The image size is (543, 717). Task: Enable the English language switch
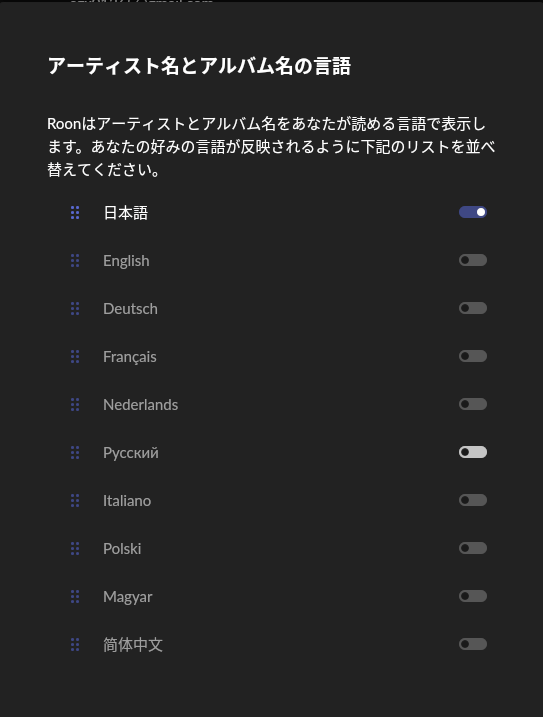(473, 260)
